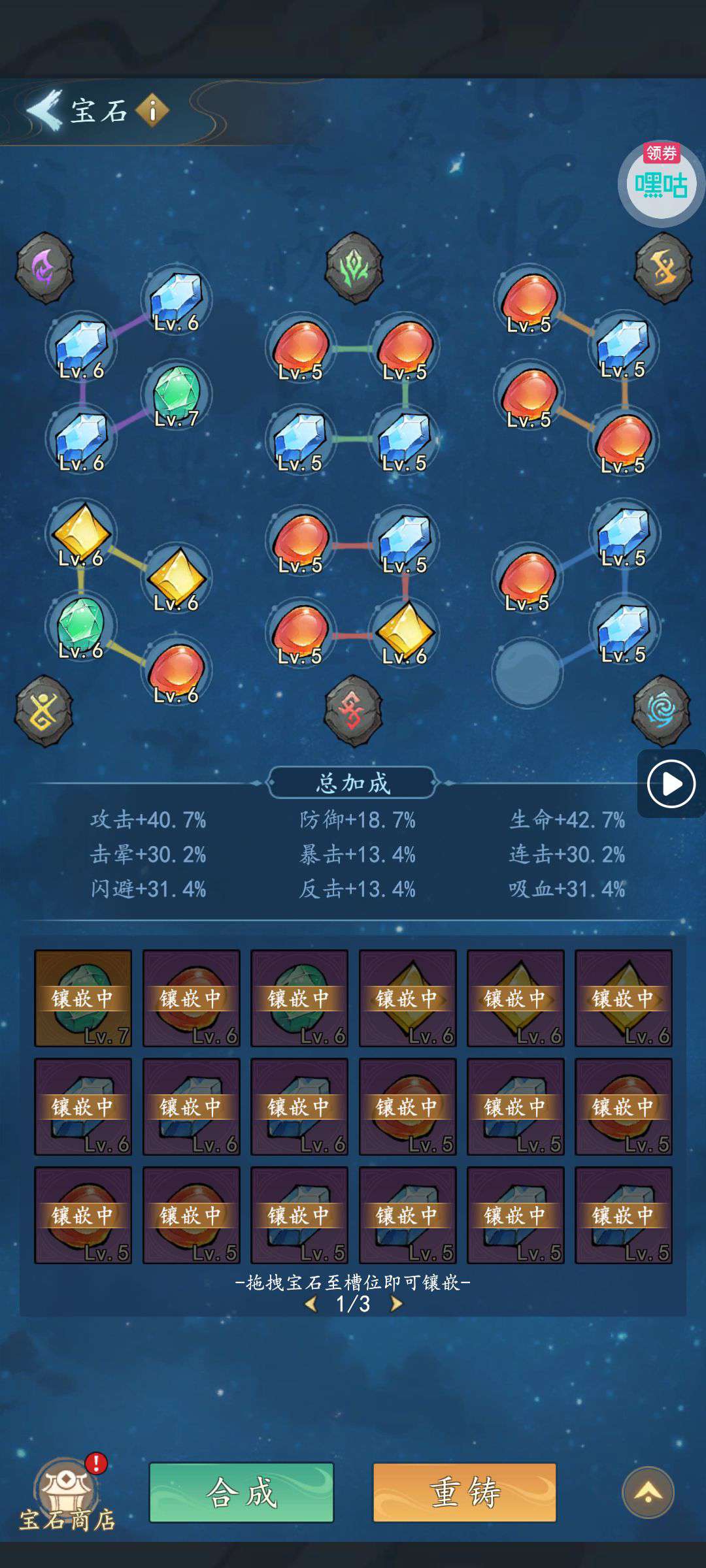
Task: Tap the purple rune stone
Action: pyautogui.click(x=44, y=268)
